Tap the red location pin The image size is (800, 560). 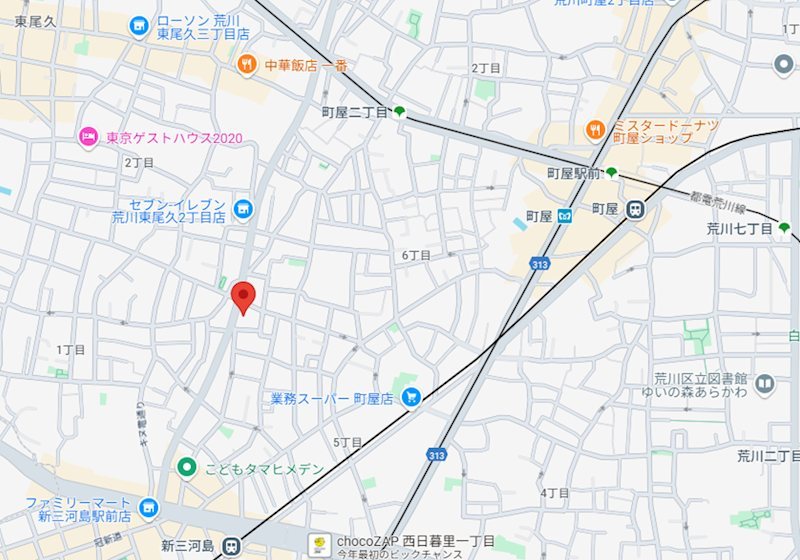point(242,298)
